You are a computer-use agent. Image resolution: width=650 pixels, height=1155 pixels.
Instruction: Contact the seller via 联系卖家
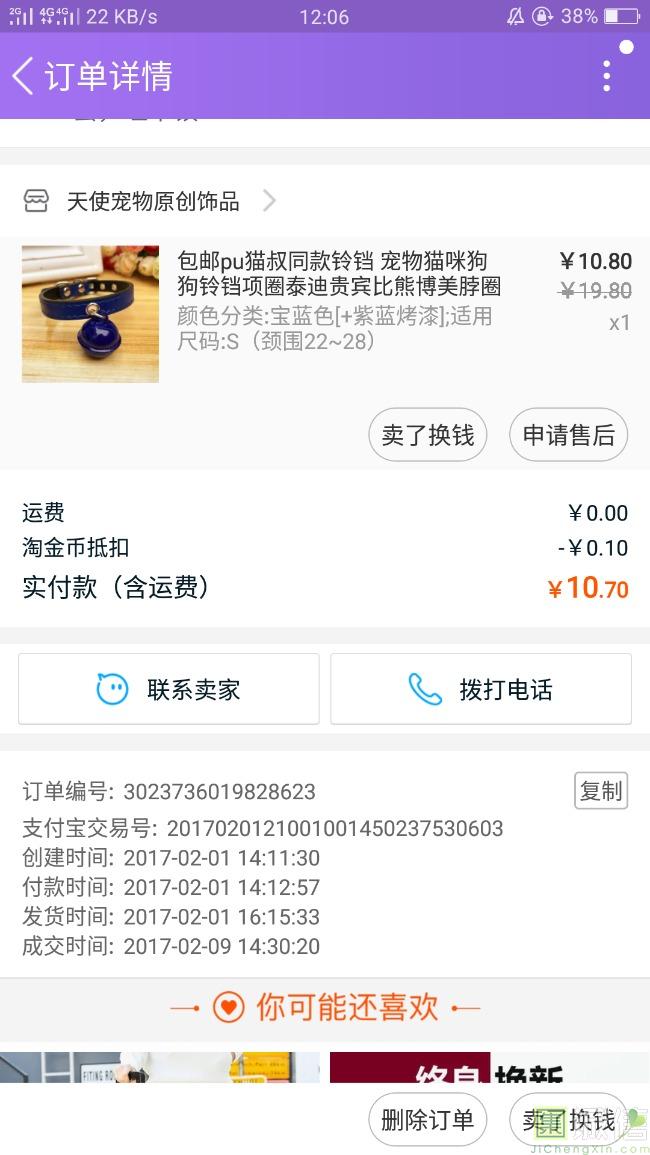(169, 689)
